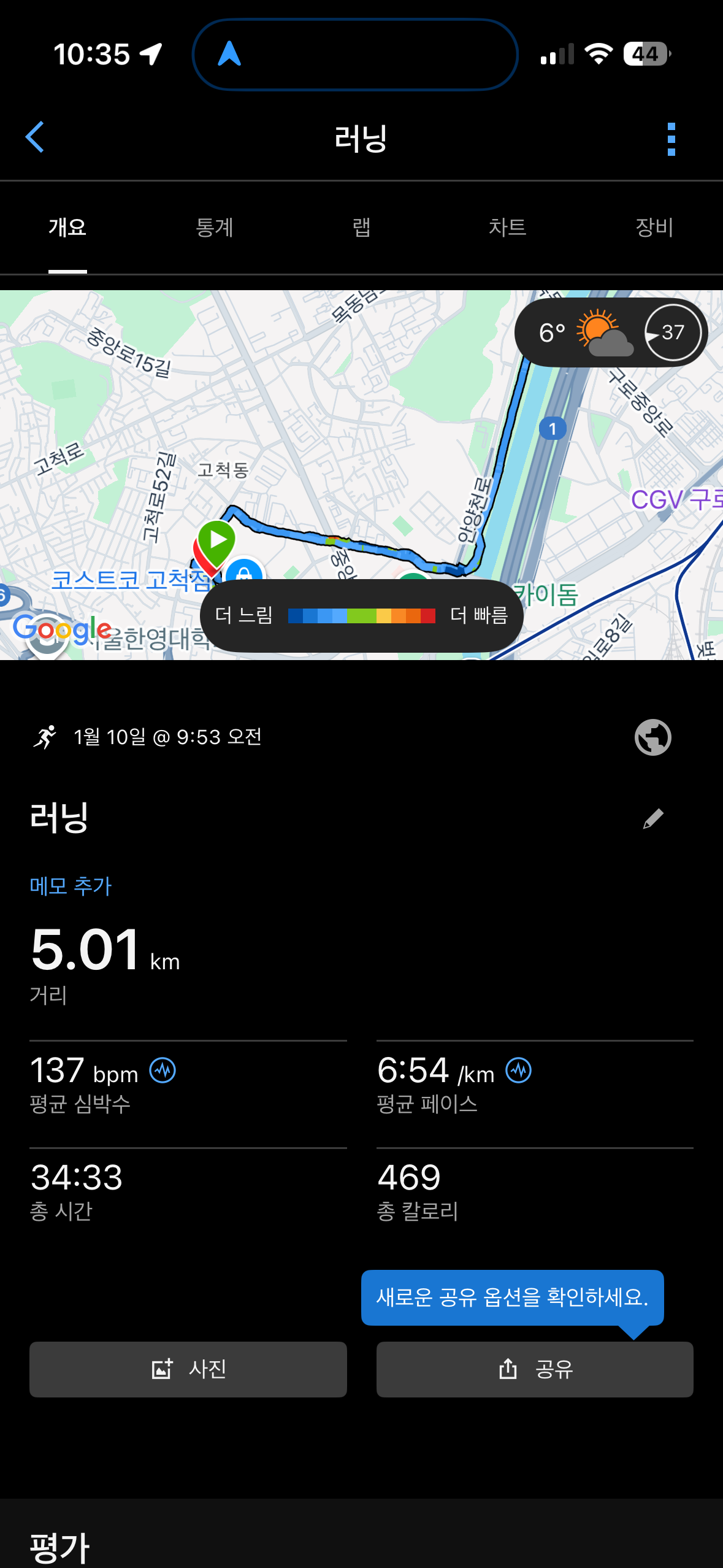Click 메모 추가 to add a note
The width and height of the screenshot is (723, 1568).
[70, 885]
